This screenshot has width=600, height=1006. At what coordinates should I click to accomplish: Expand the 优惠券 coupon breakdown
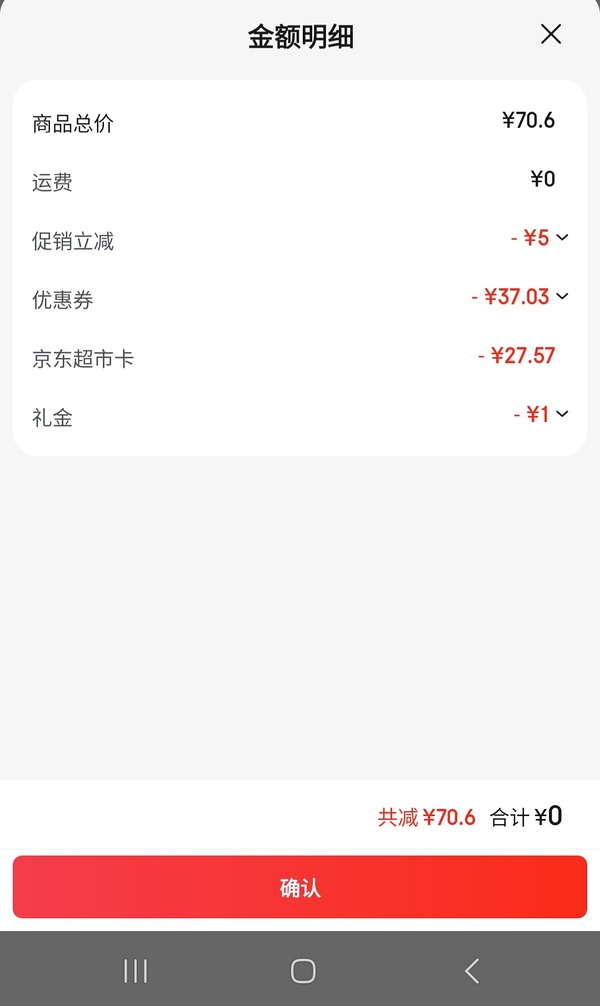[x=561, y=296]
